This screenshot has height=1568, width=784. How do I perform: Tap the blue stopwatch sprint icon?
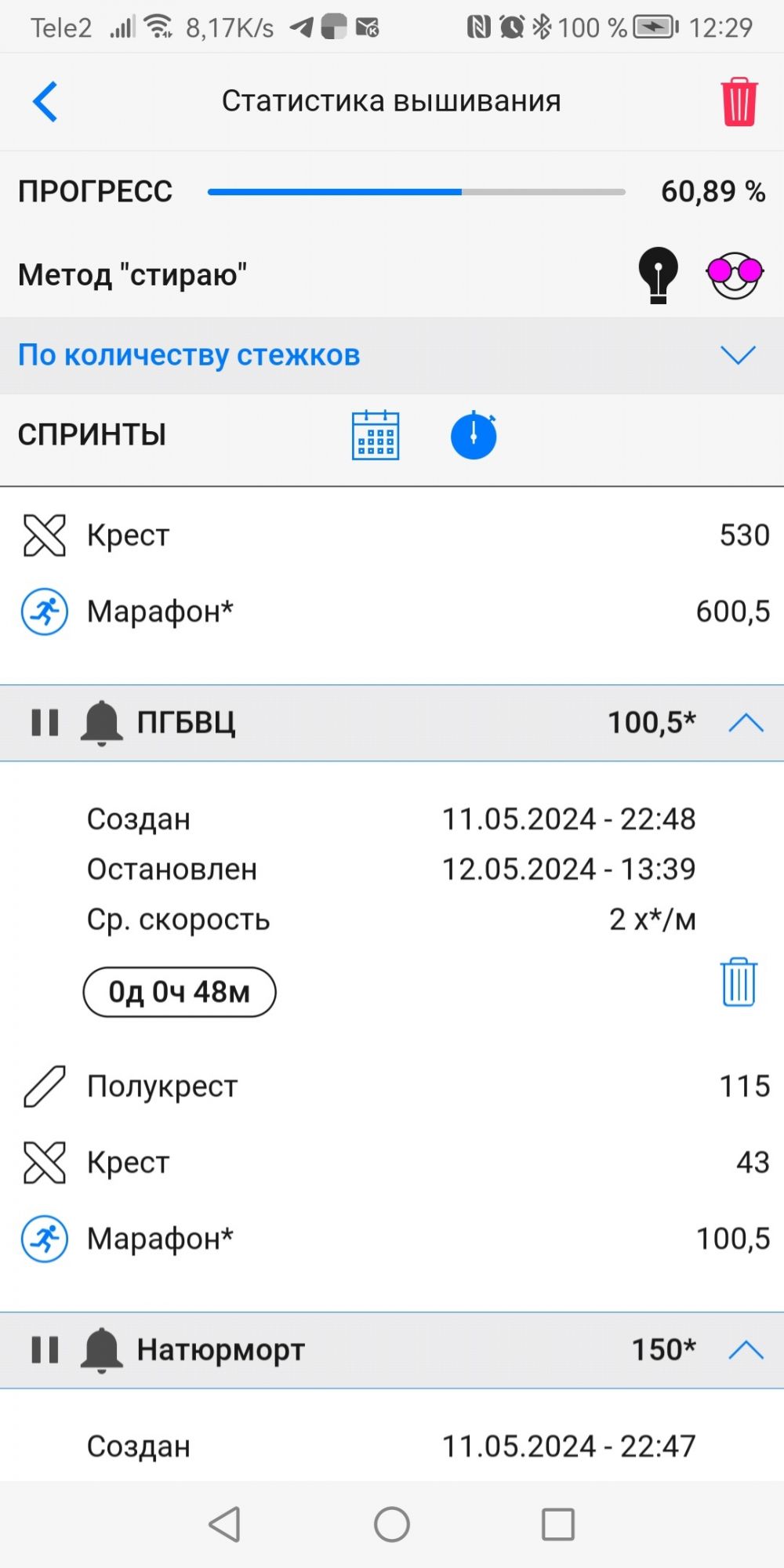[474, 435]
